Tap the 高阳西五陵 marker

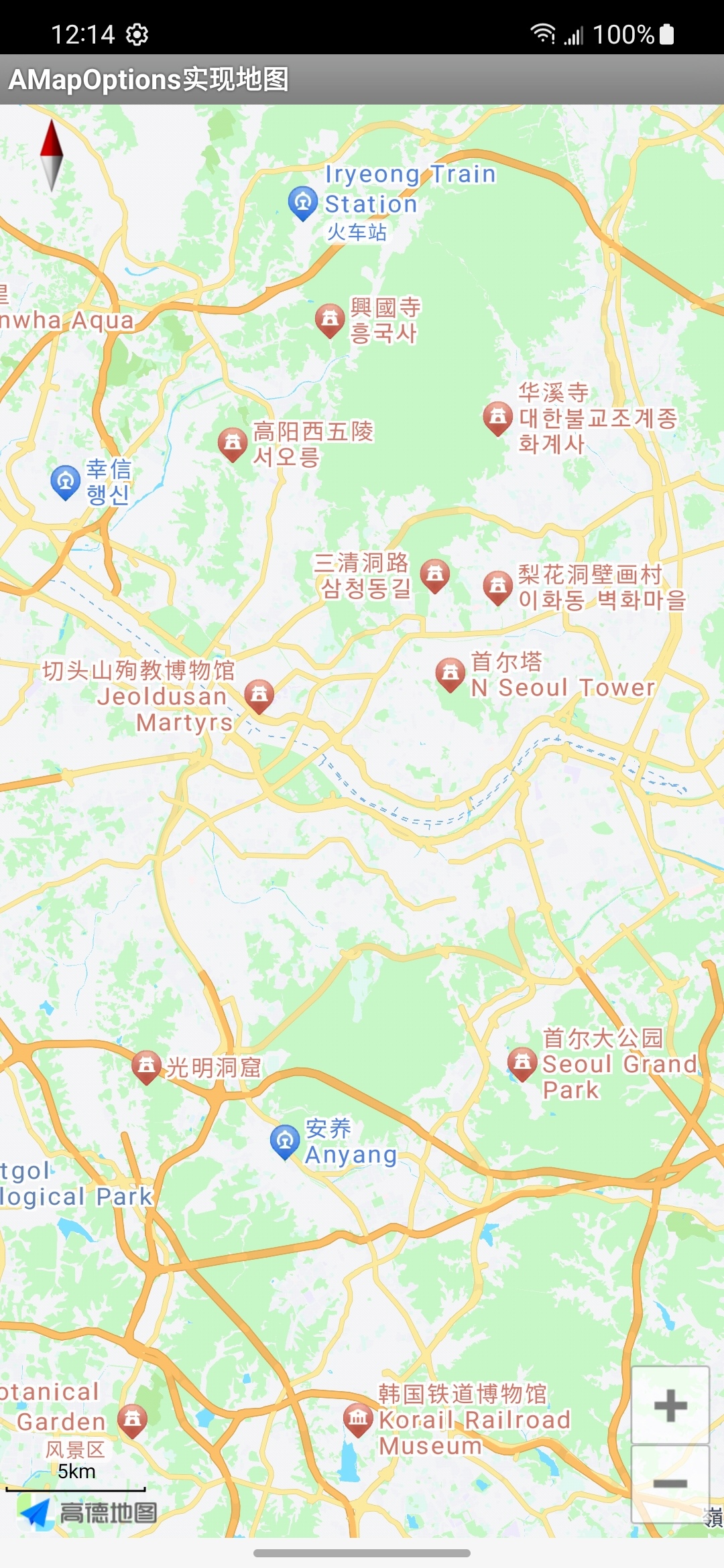pyautogui.click(x=233, y=443)
